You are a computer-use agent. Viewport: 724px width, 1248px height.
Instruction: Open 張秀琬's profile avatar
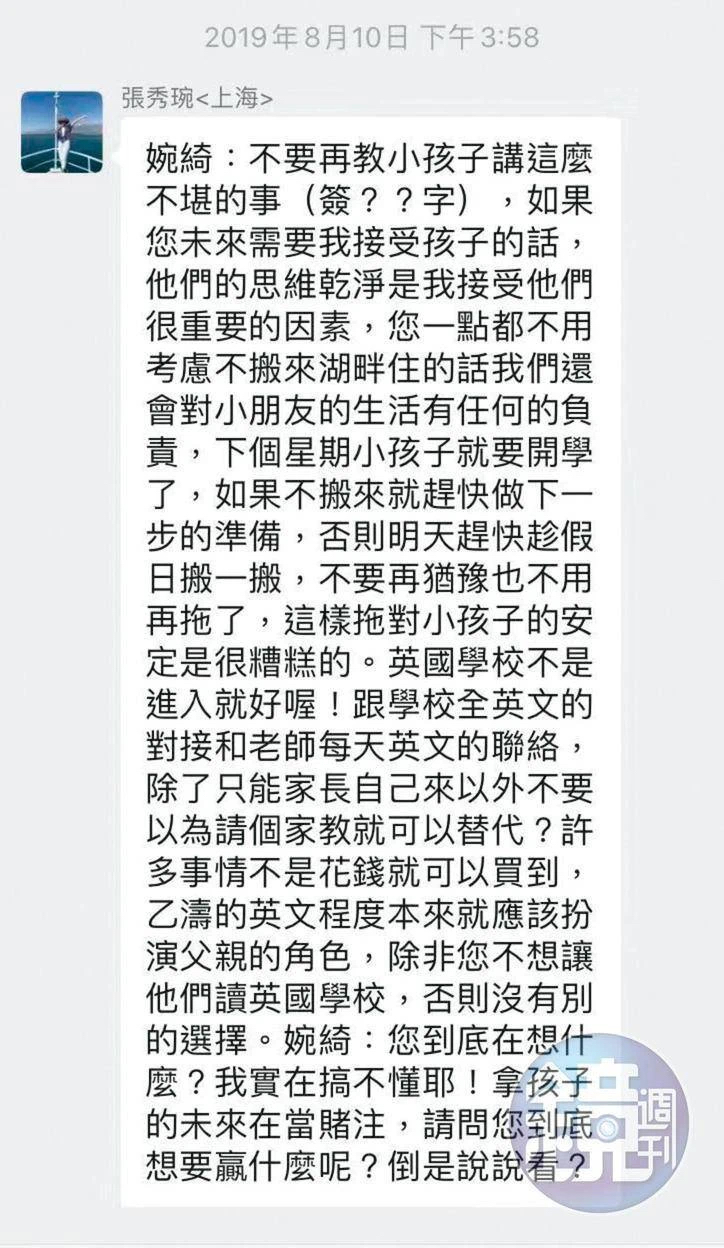pyautogui.click(x=62, y=132)
